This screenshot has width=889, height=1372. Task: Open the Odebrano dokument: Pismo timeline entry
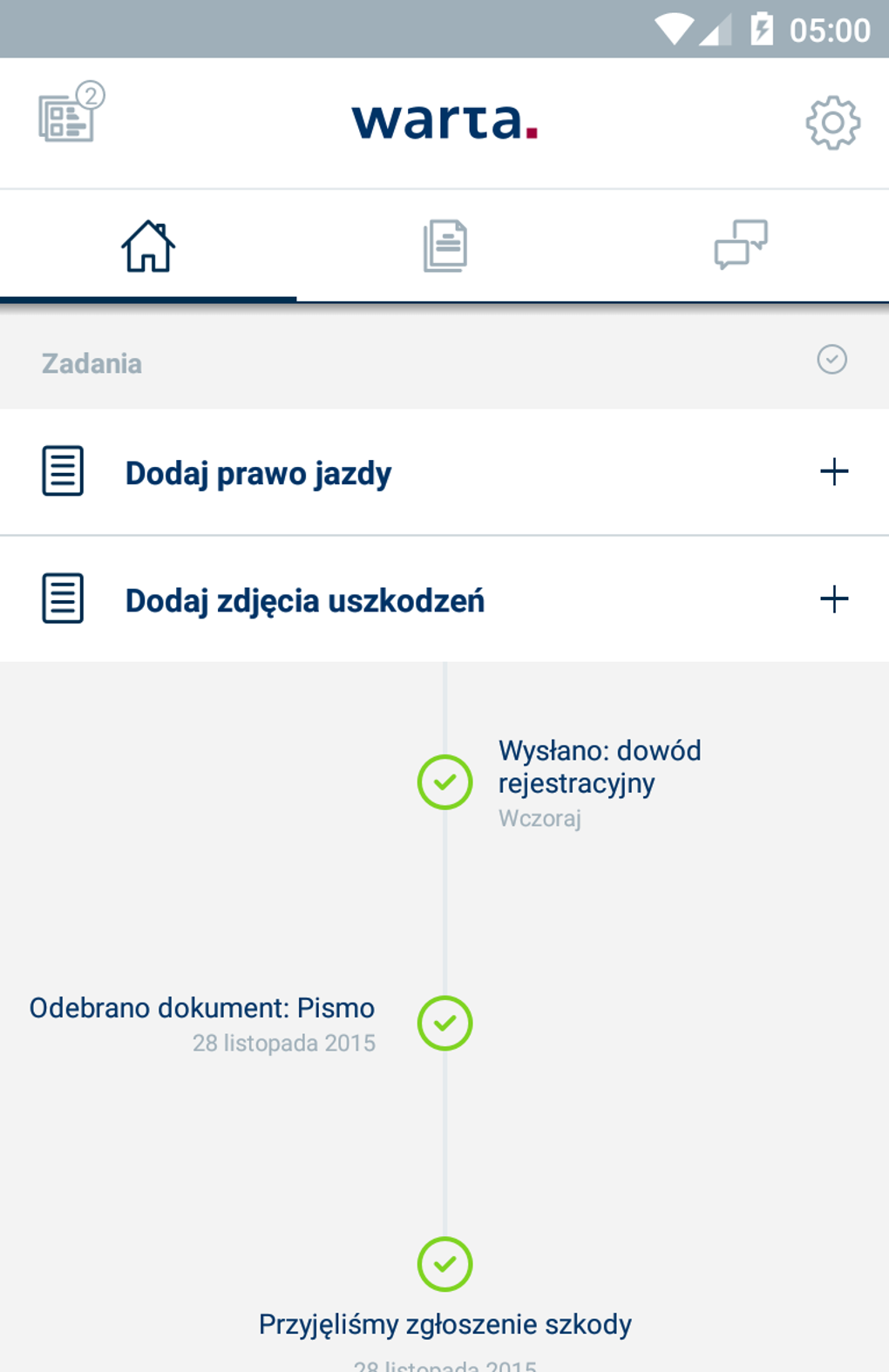(x=202, y=1009)
